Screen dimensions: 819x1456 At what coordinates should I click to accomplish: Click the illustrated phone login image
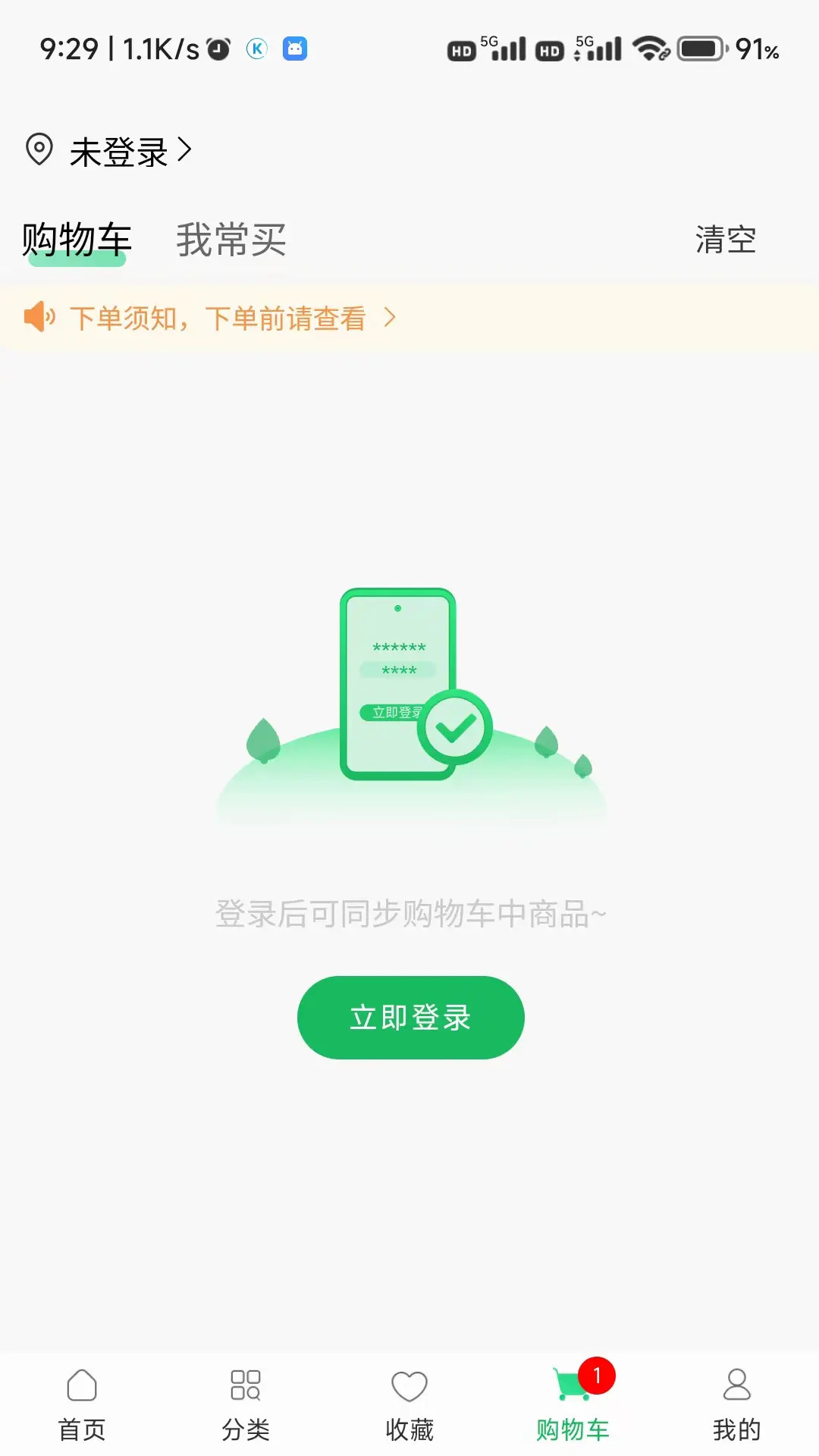[397, 682]
